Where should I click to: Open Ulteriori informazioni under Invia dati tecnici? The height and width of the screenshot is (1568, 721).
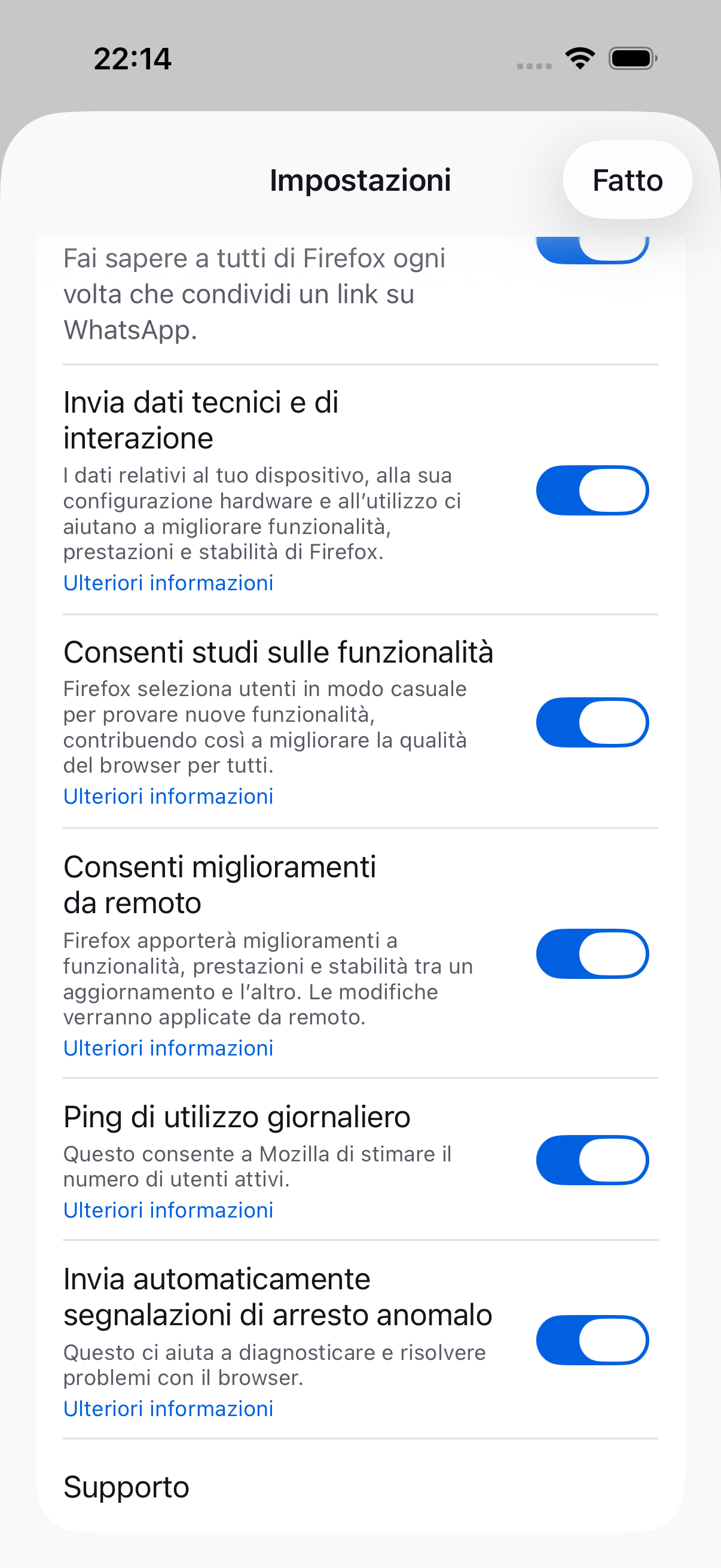(169, 583)
